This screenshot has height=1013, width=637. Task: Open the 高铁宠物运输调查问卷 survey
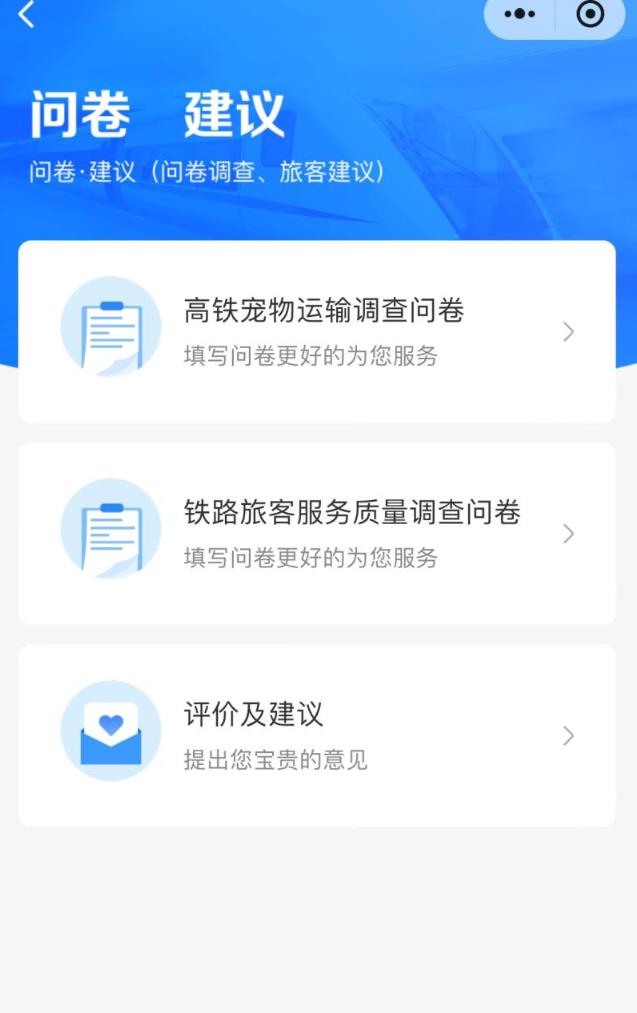[317, 331]
